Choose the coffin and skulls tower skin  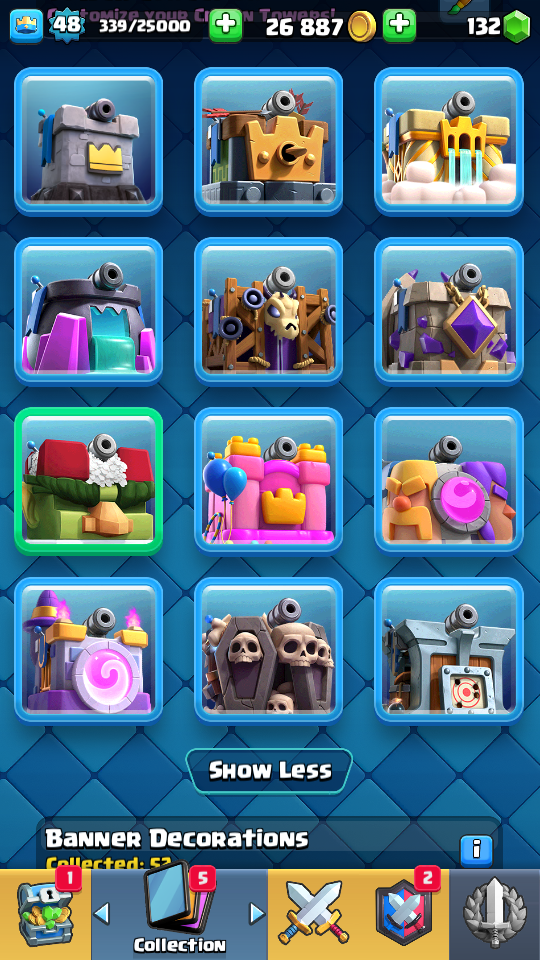tap(269, 651)
